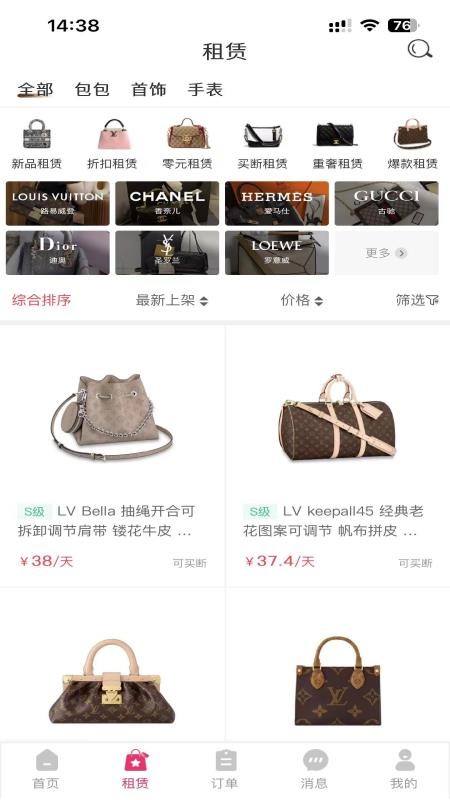Open the search magnifier icon
This screenshot has width=450, height=800.
pos(419,49)
